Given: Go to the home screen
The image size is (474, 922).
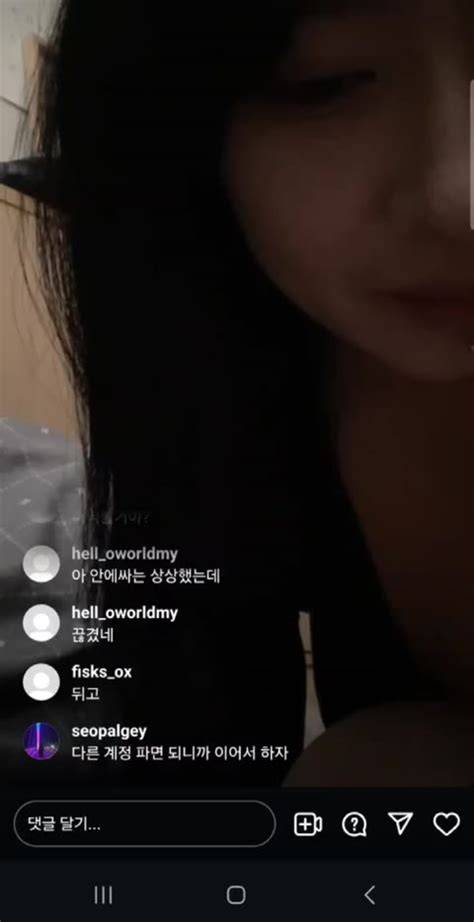Looking at the screenshot, I should pos(236,895).
